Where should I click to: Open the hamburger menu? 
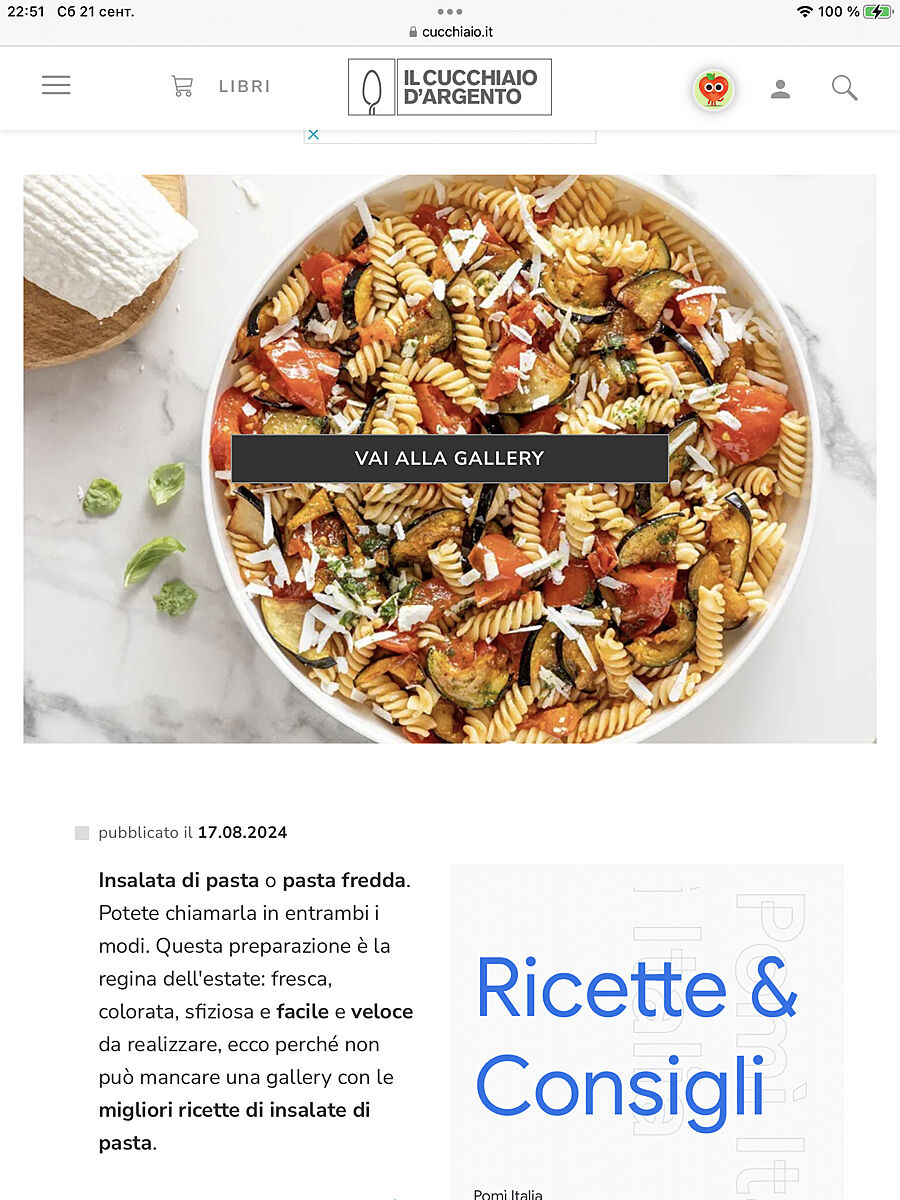pyautogui.click(x=56, y=86)
